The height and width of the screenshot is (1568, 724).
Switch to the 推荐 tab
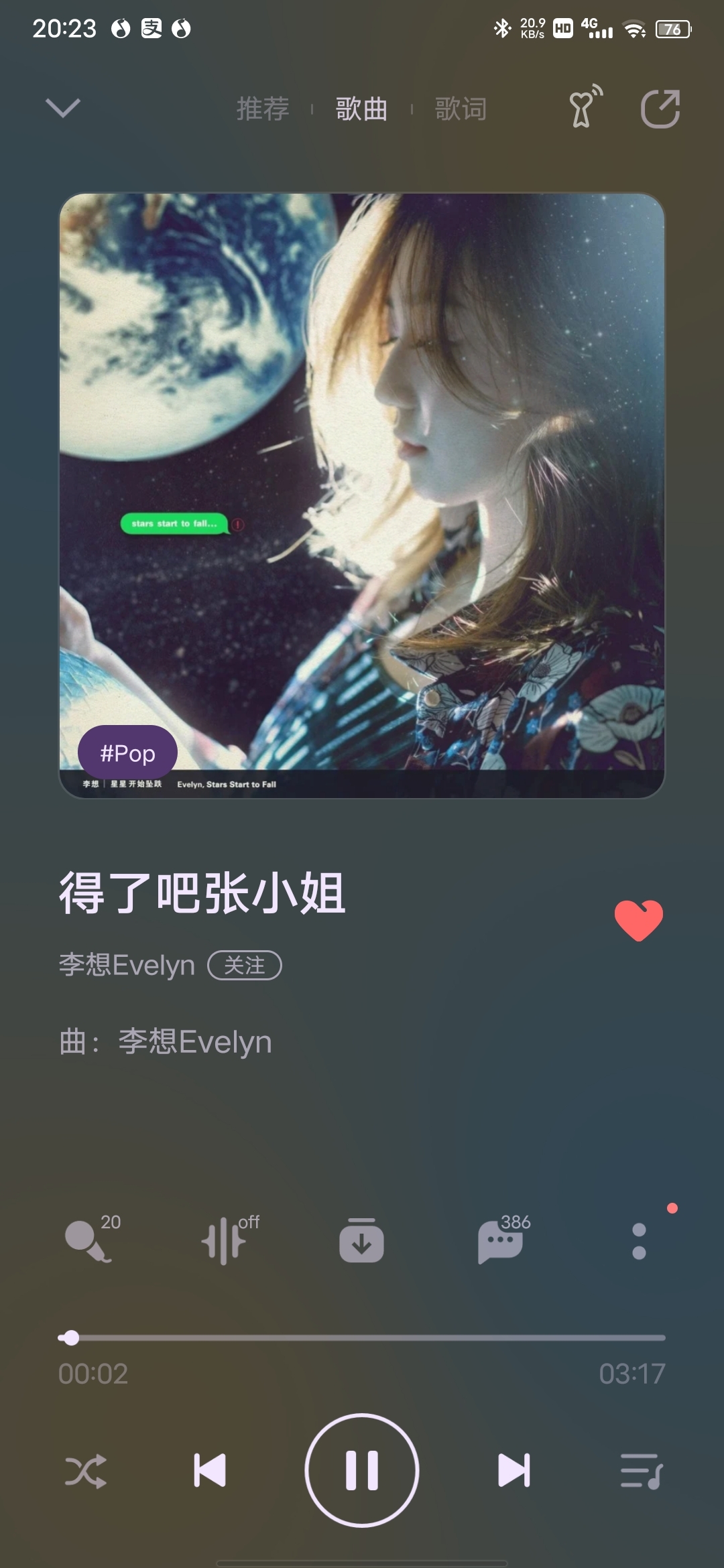[263, 109]
